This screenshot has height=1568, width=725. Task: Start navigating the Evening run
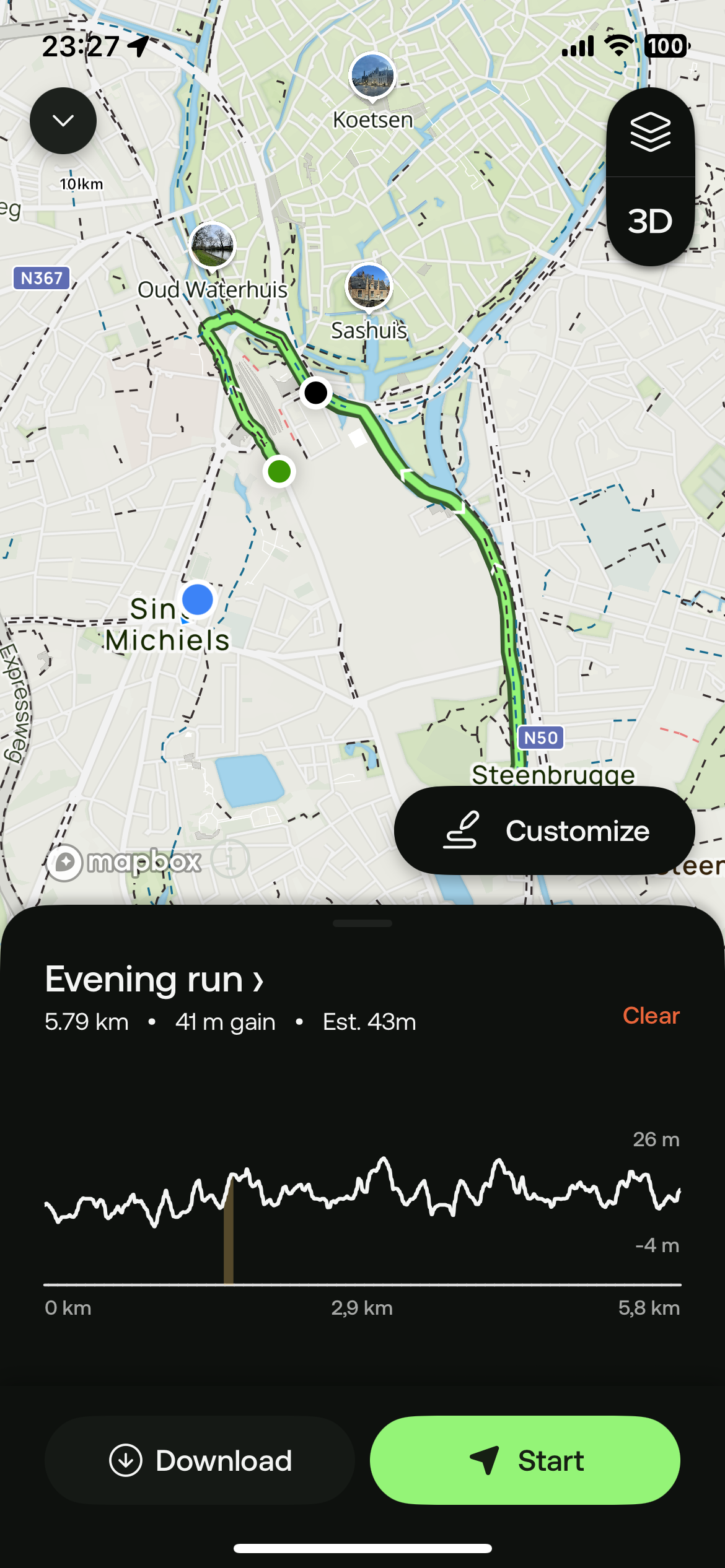[x=525, y=1460]
